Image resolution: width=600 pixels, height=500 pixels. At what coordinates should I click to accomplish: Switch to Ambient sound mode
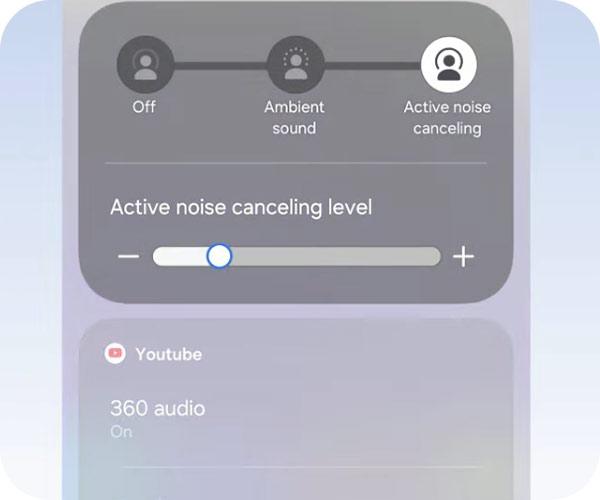[294, 66]
